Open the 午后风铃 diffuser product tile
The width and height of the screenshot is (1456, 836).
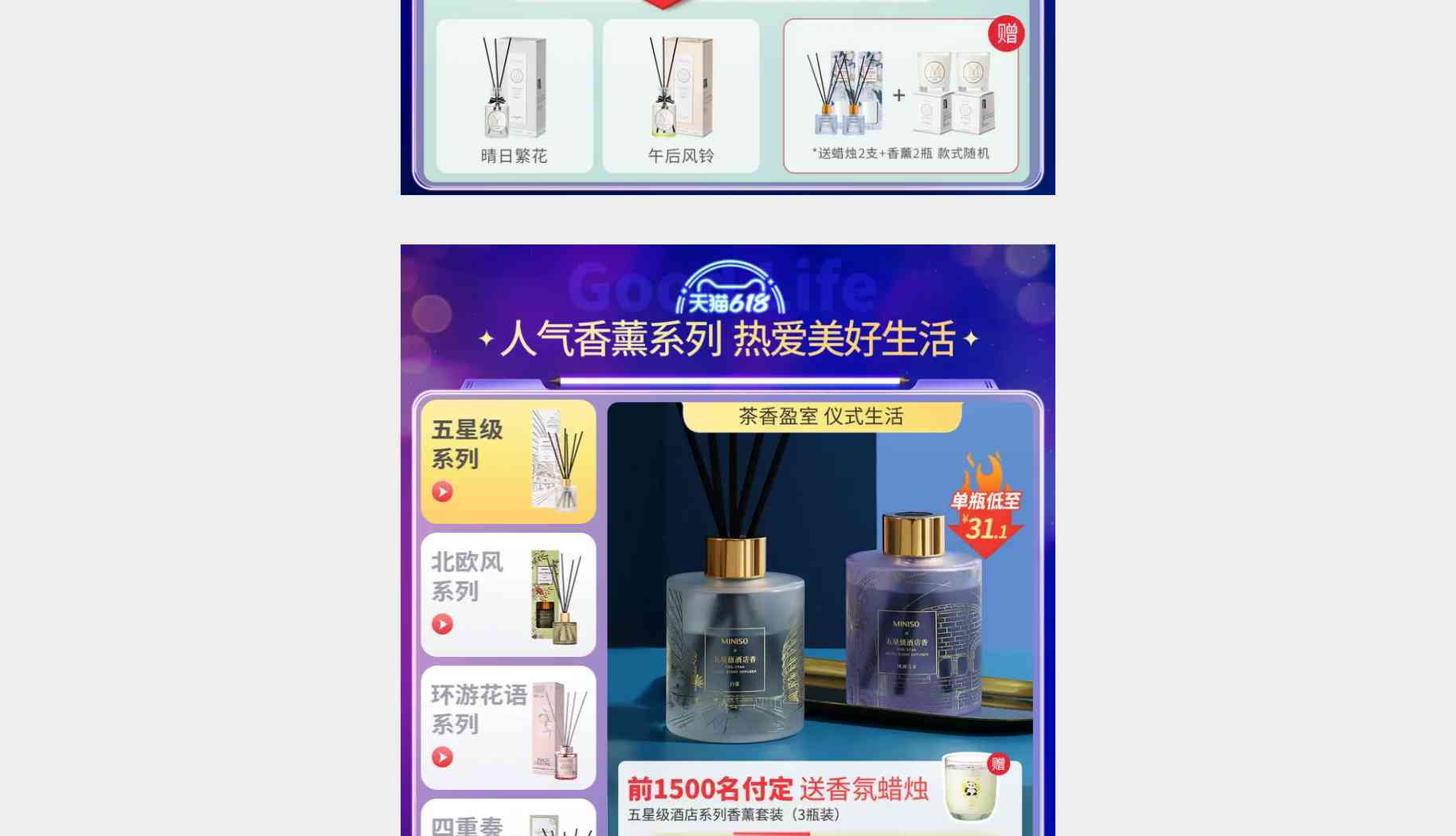(x=681, y=96)
